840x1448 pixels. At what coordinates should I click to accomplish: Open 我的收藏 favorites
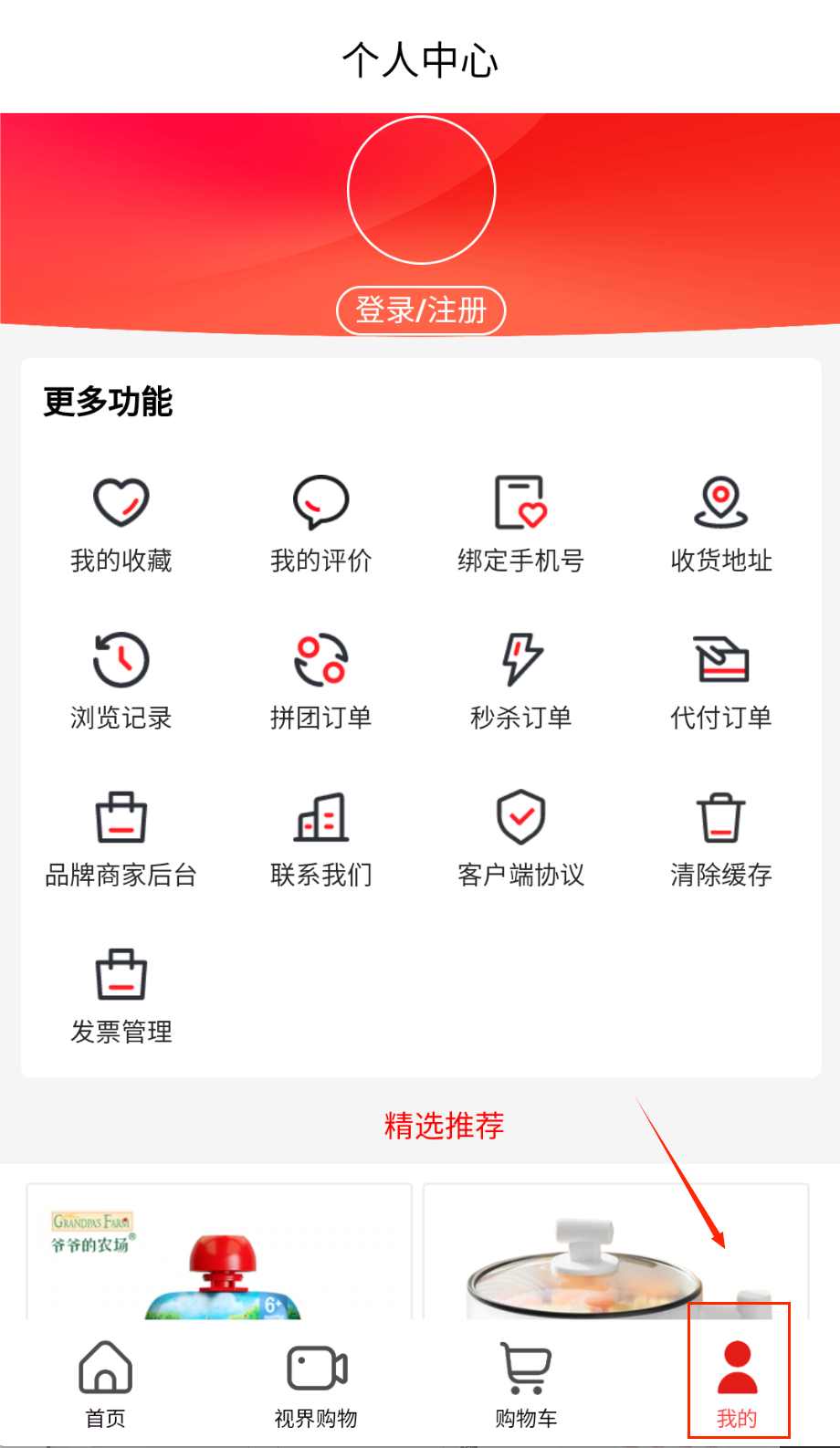click(x=121, y=522)
